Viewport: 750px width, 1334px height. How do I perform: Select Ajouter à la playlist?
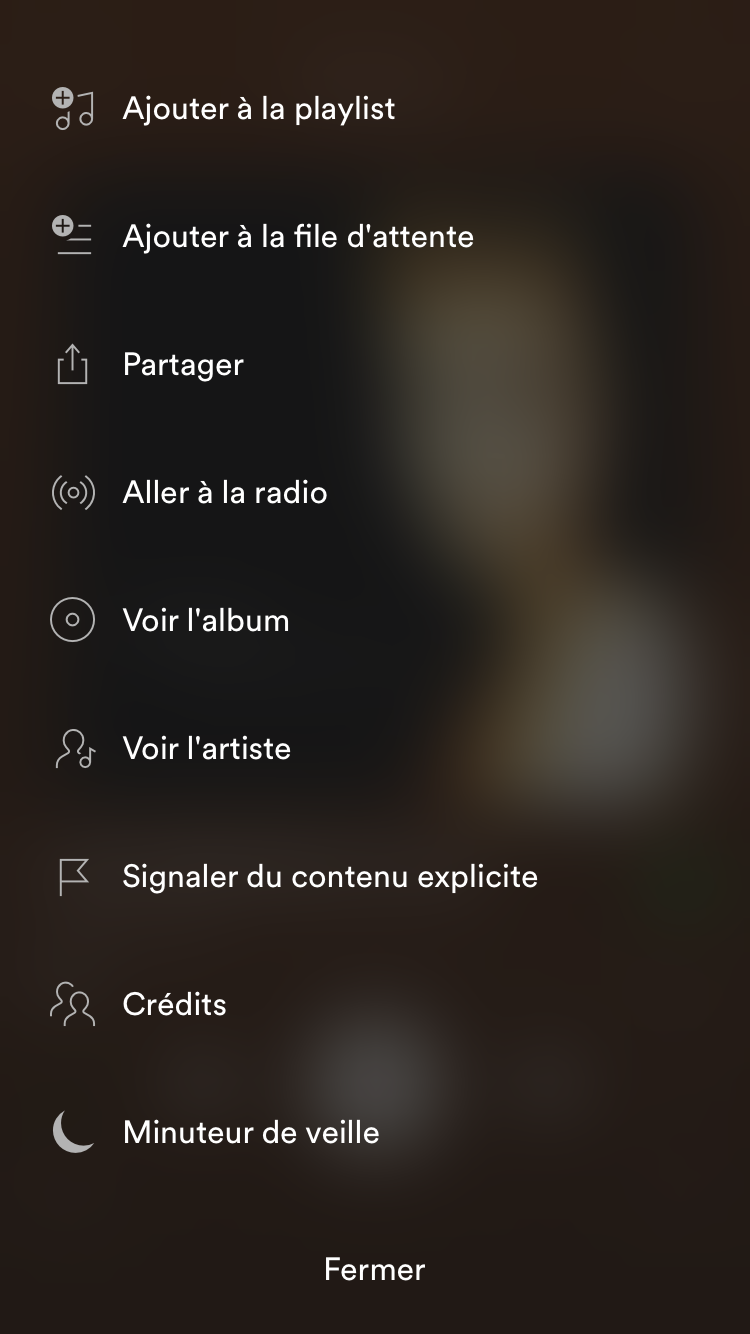click(x=258, y=109)
